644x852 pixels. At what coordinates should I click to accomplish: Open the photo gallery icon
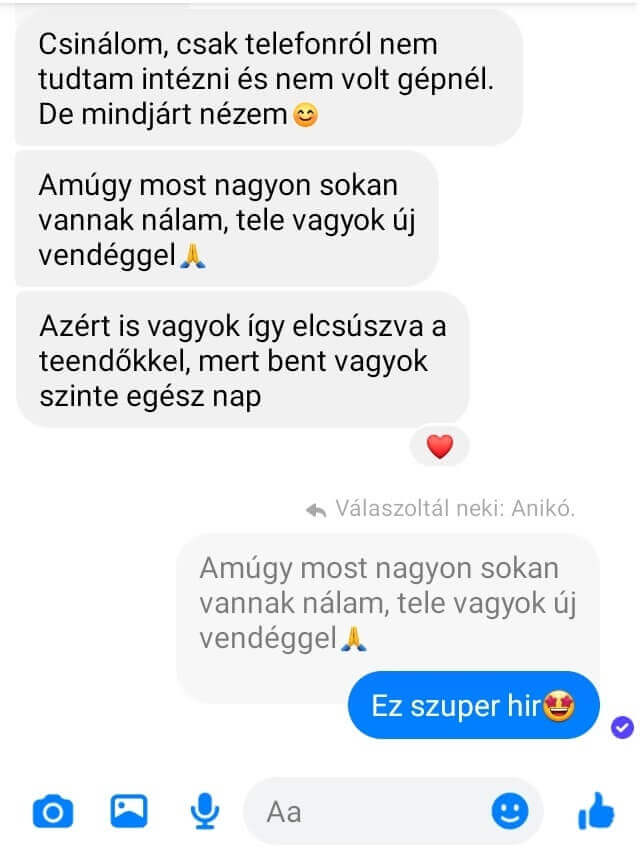129,811
